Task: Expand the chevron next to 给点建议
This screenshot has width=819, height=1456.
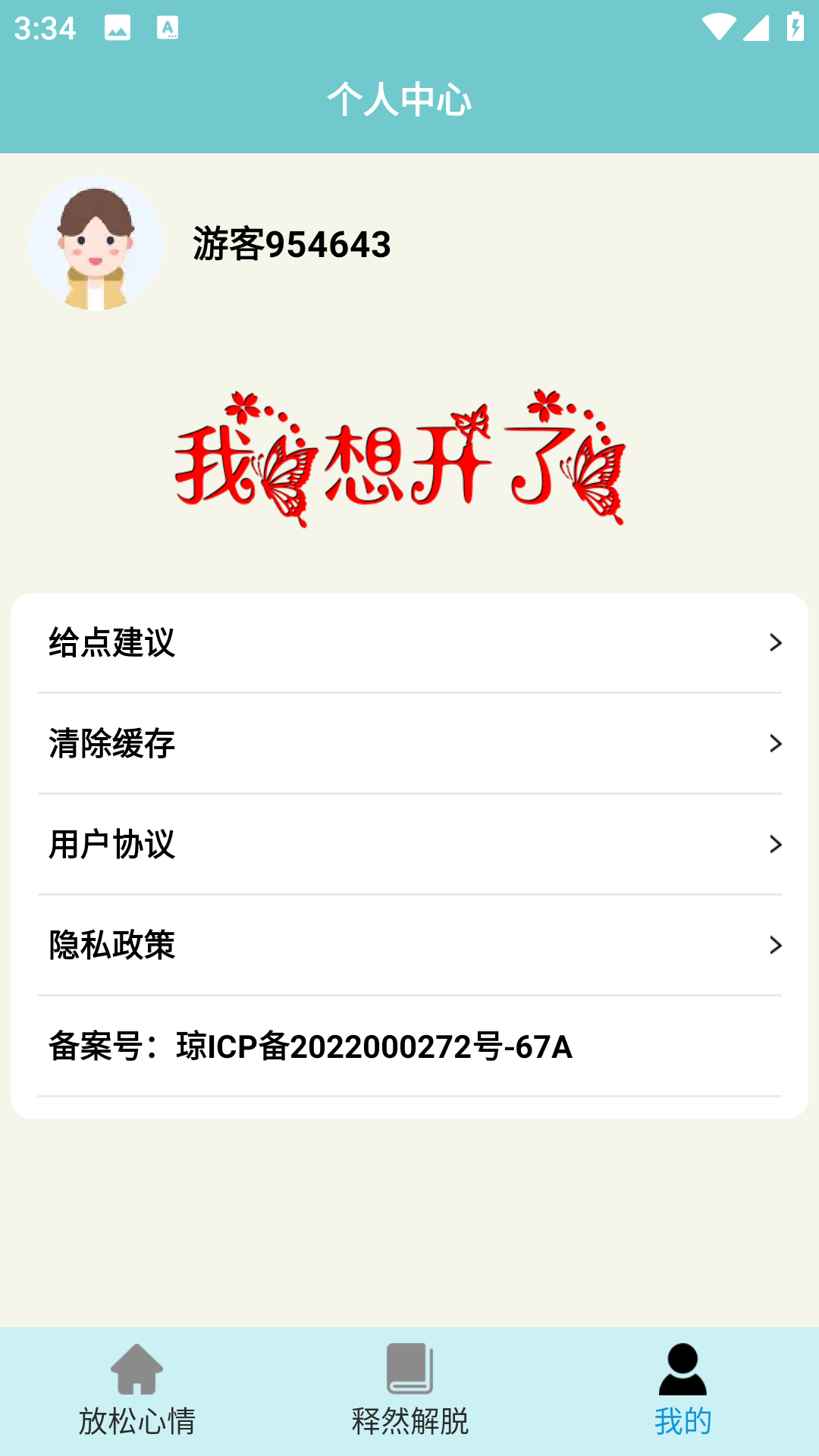Action: (x=775, y=643)
